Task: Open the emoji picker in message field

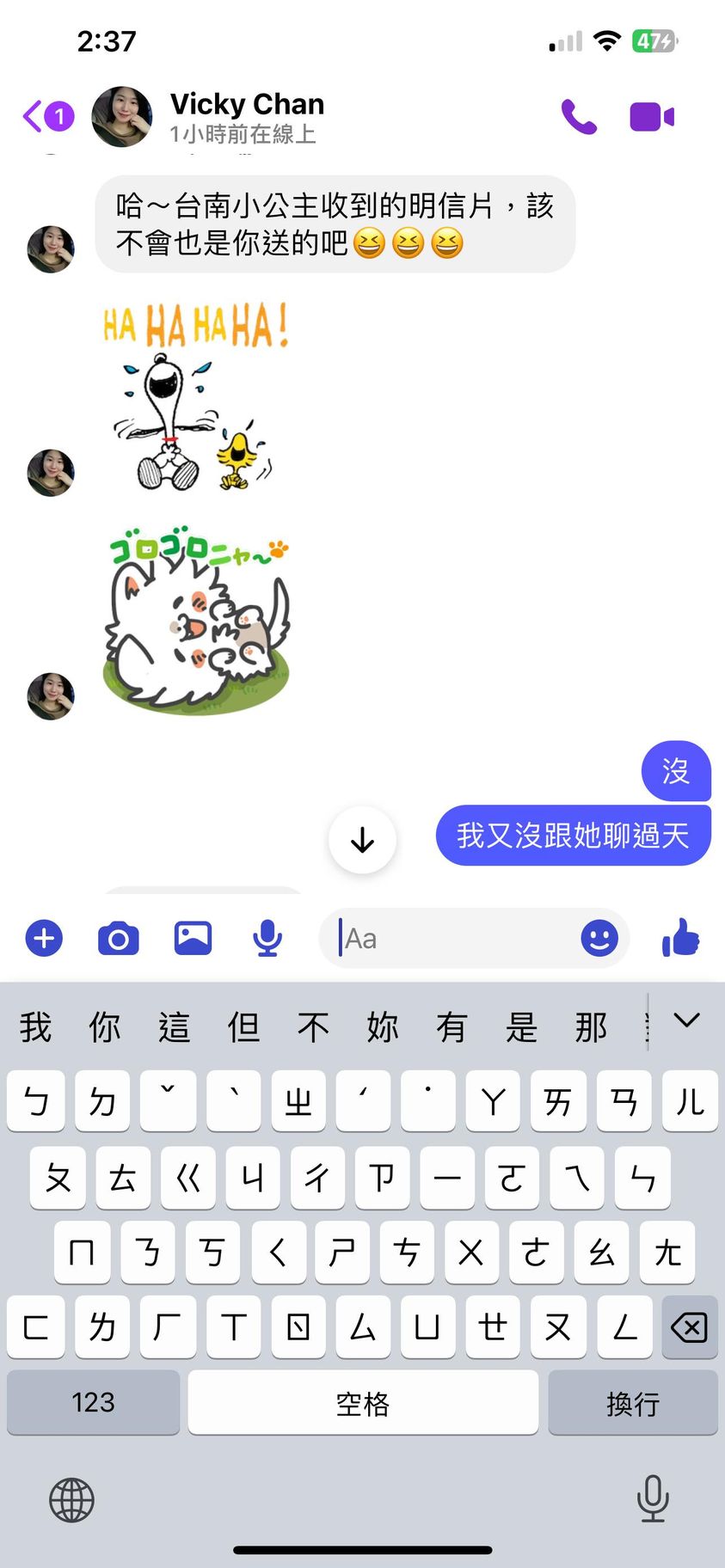Action: pos(599,938)
